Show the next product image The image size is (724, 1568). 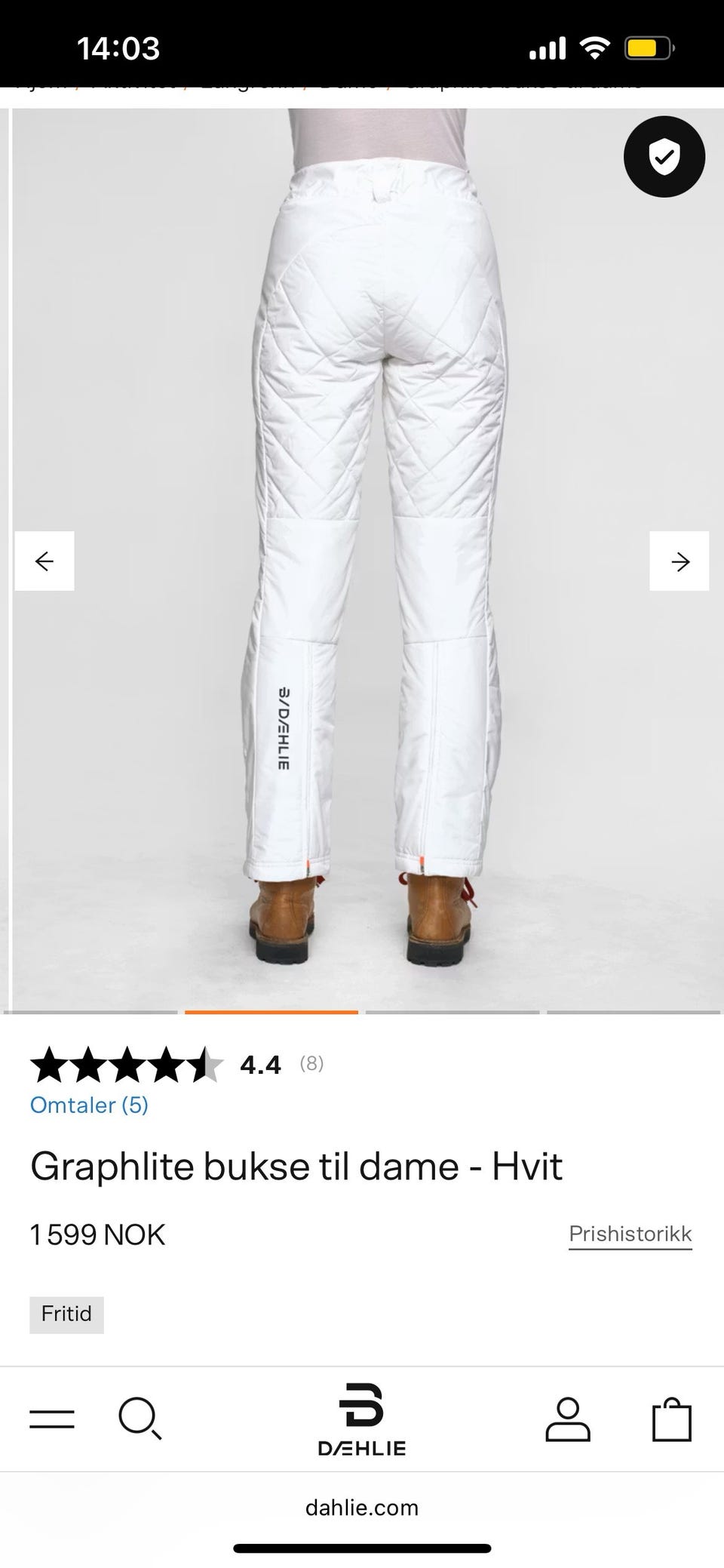point(680,561)
